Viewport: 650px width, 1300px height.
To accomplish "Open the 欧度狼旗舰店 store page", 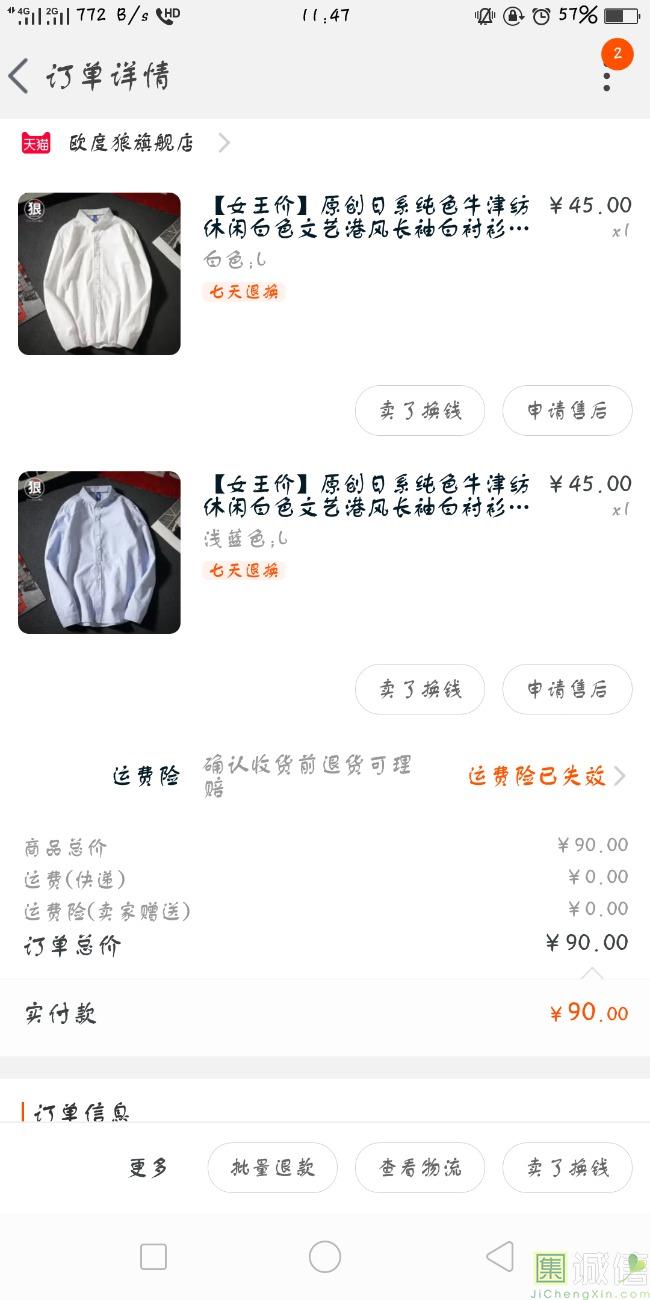I will (x=130, y=143).
